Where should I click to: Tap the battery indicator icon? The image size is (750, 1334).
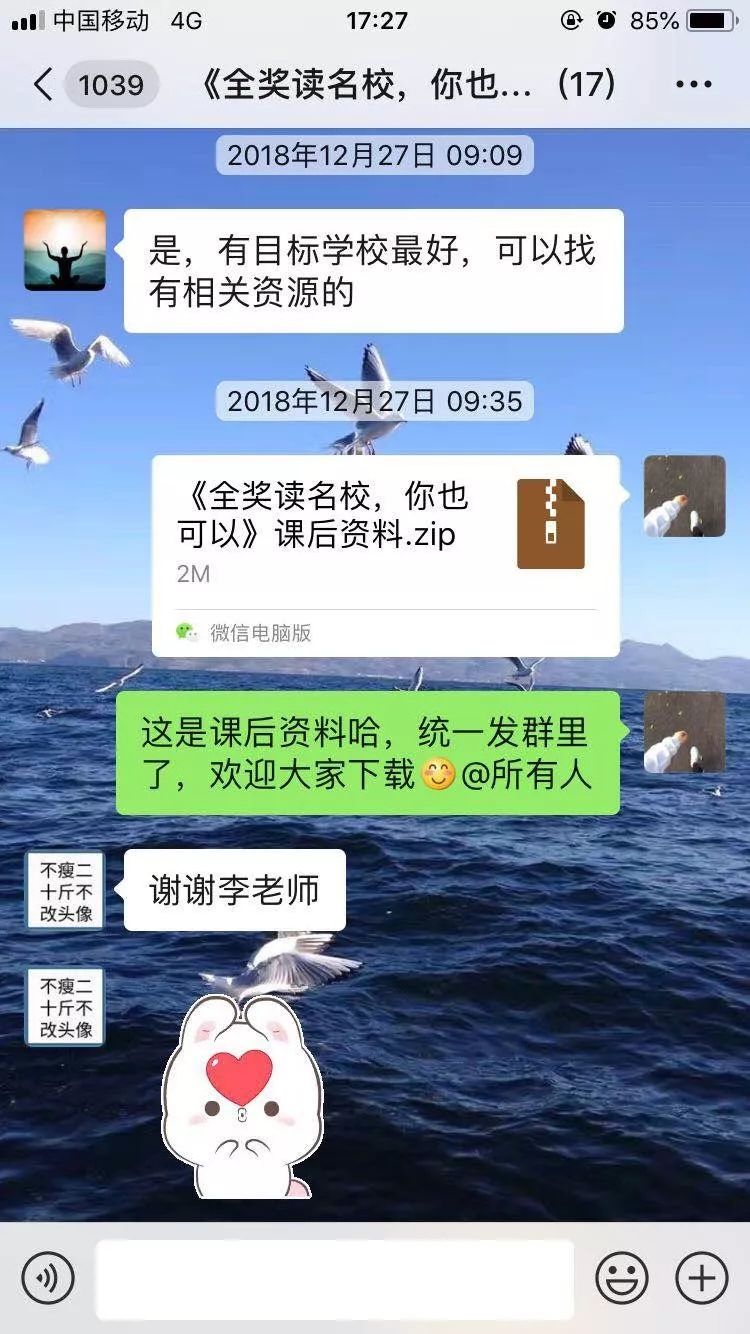(x=711, y=18)
